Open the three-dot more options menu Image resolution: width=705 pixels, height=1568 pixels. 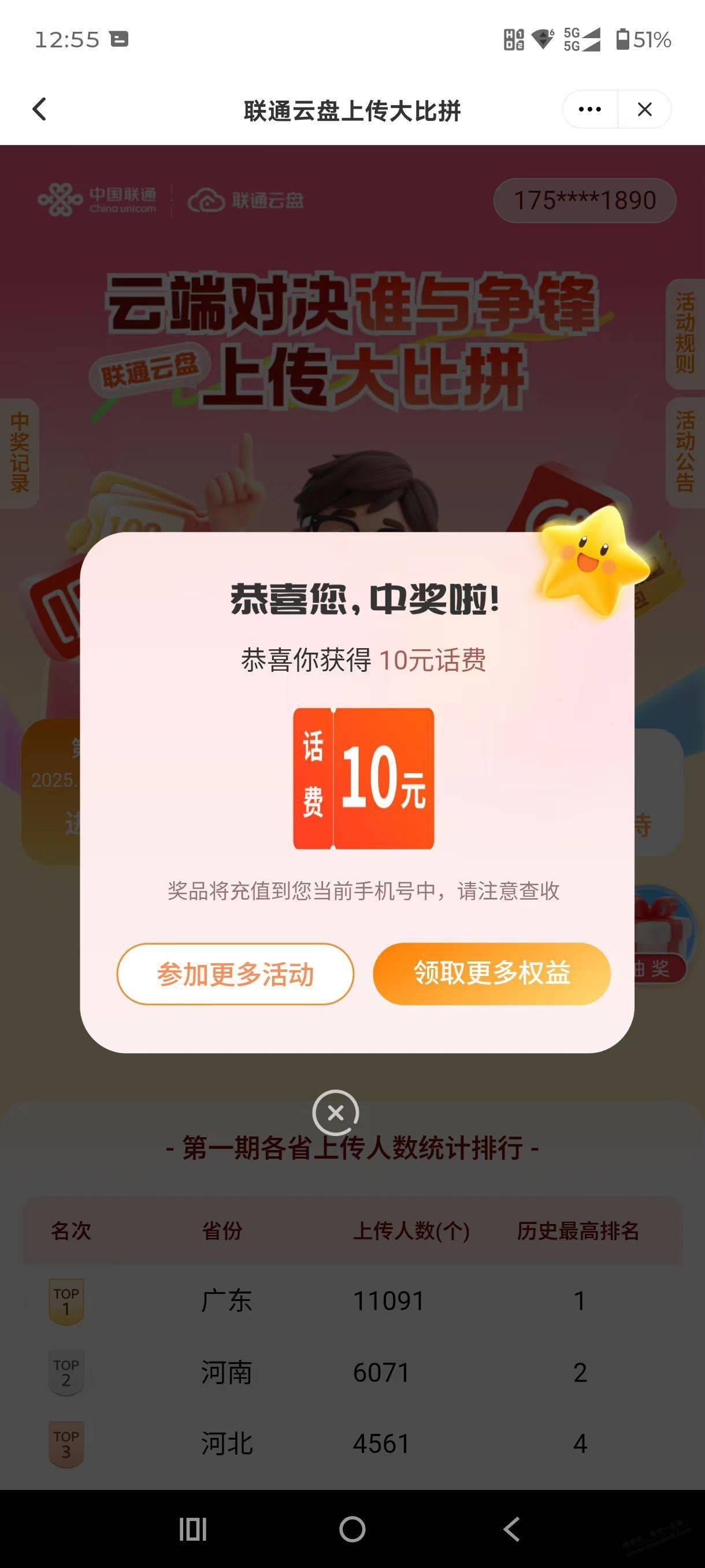point(589,110)
